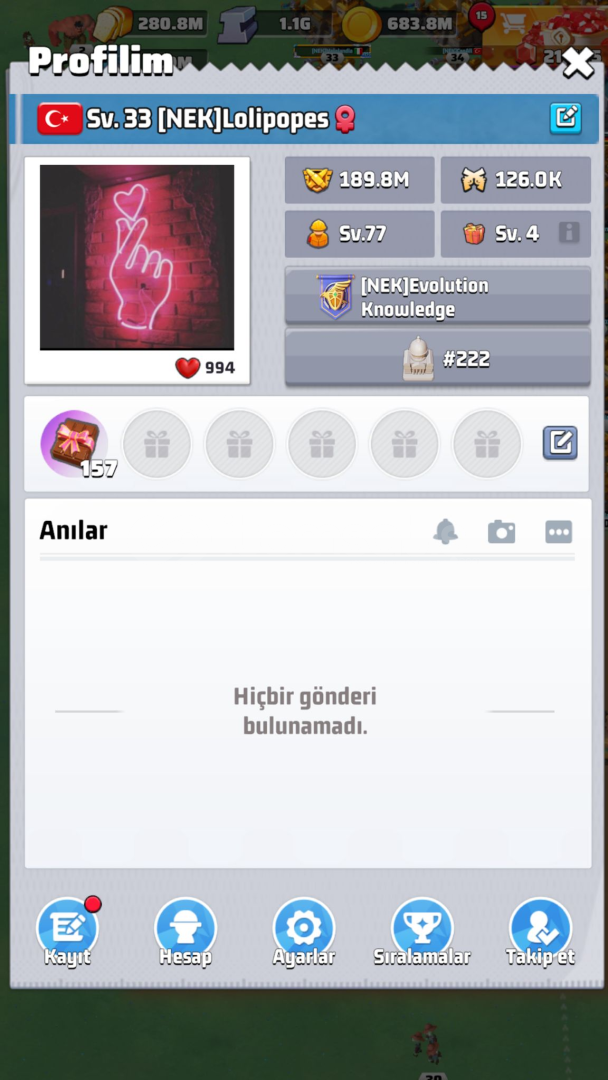This screenshot has width=608, height=1080.
Task: Open the Kayıt section
Action: coord(67,933)
